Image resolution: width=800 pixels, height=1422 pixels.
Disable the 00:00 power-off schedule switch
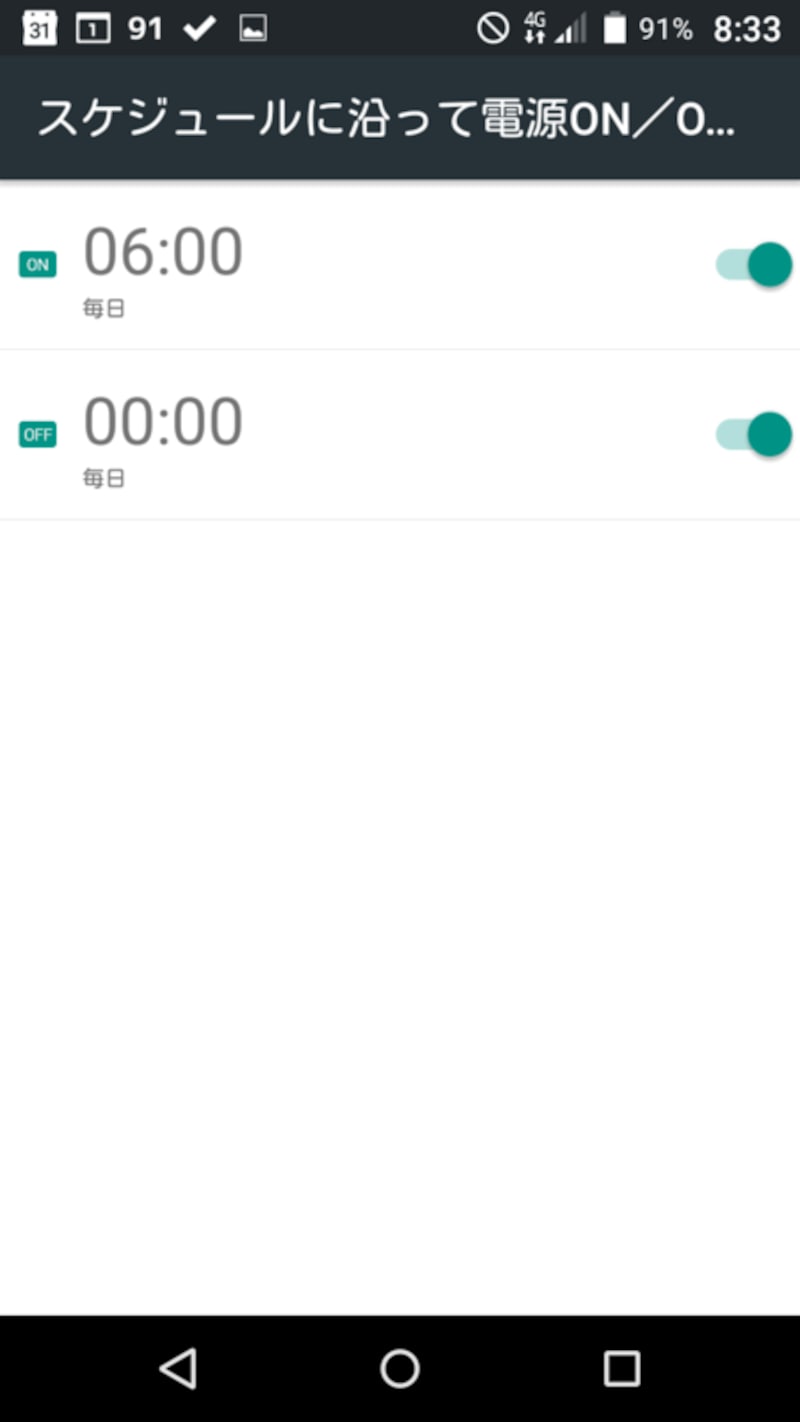pos(752,434)
